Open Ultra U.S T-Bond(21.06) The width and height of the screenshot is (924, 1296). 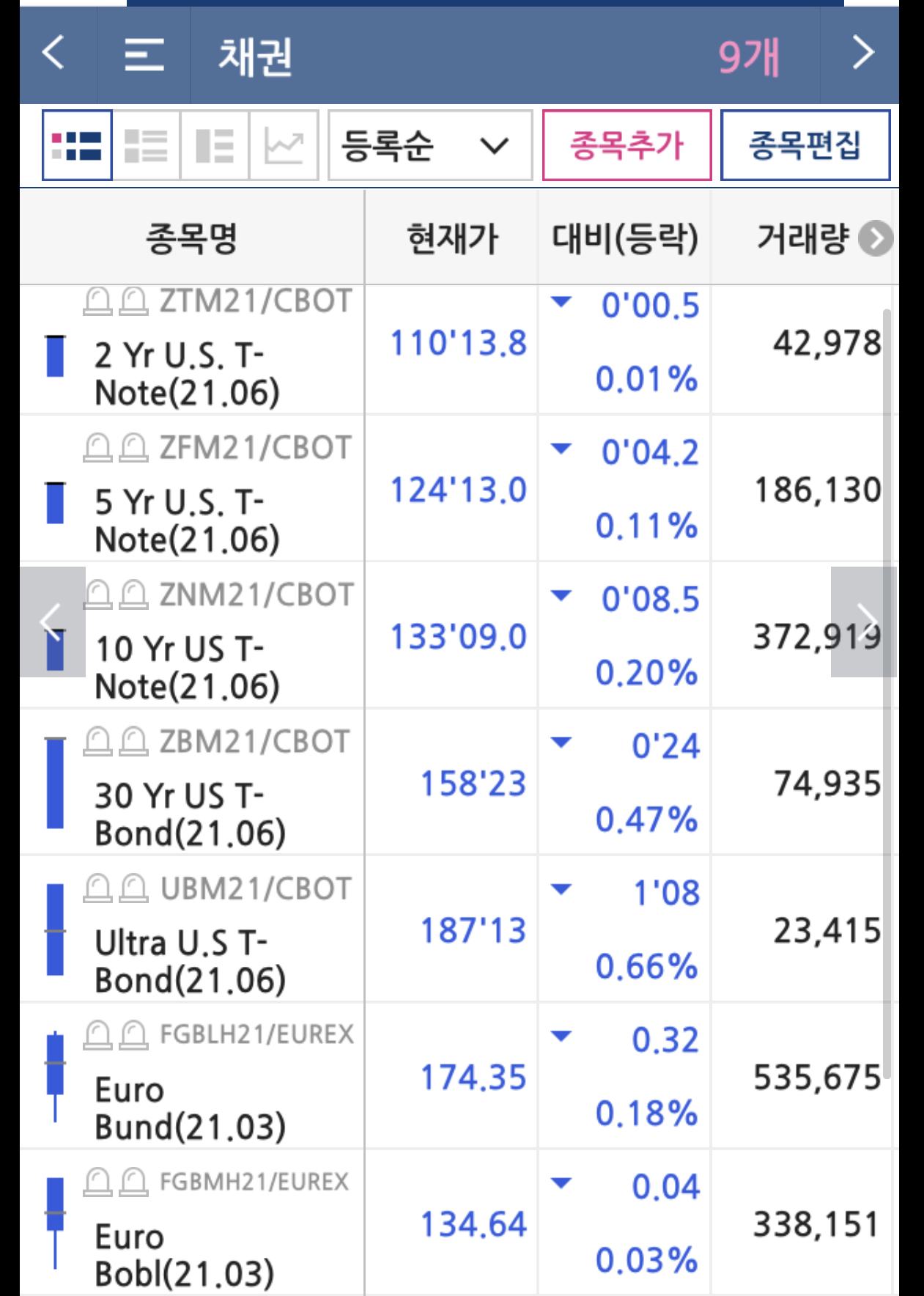click(190, 960)
